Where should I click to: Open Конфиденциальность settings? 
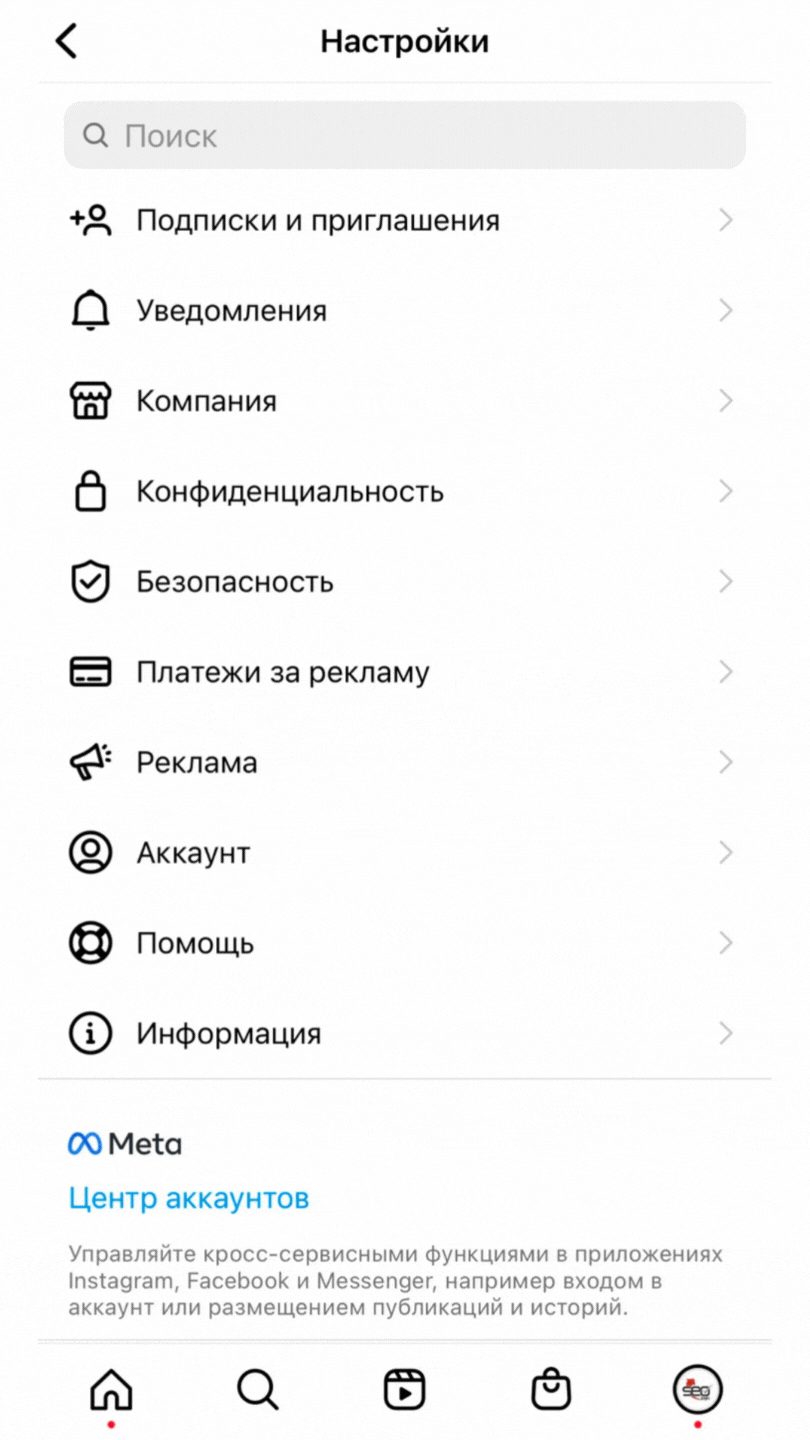point(404,491)
